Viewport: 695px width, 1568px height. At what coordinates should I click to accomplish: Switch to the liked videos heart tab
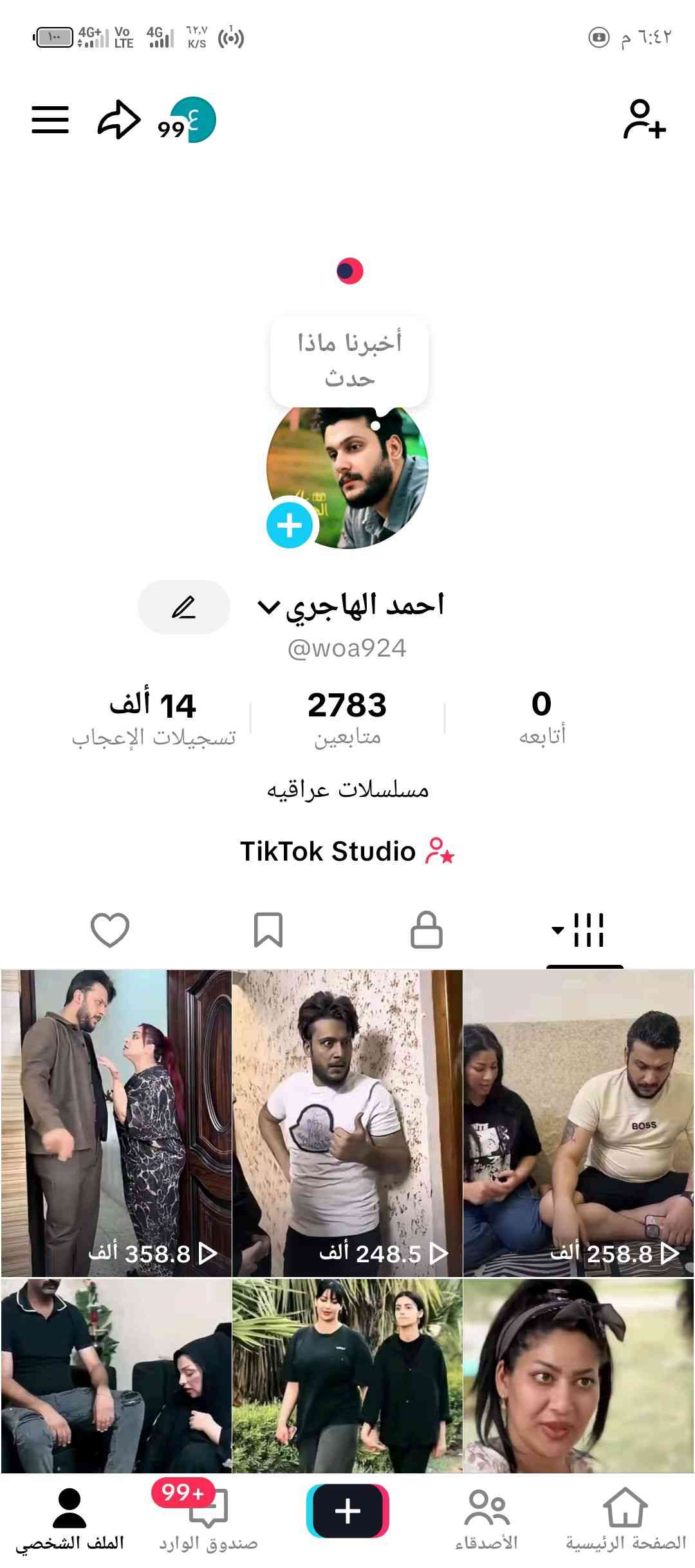110,930
